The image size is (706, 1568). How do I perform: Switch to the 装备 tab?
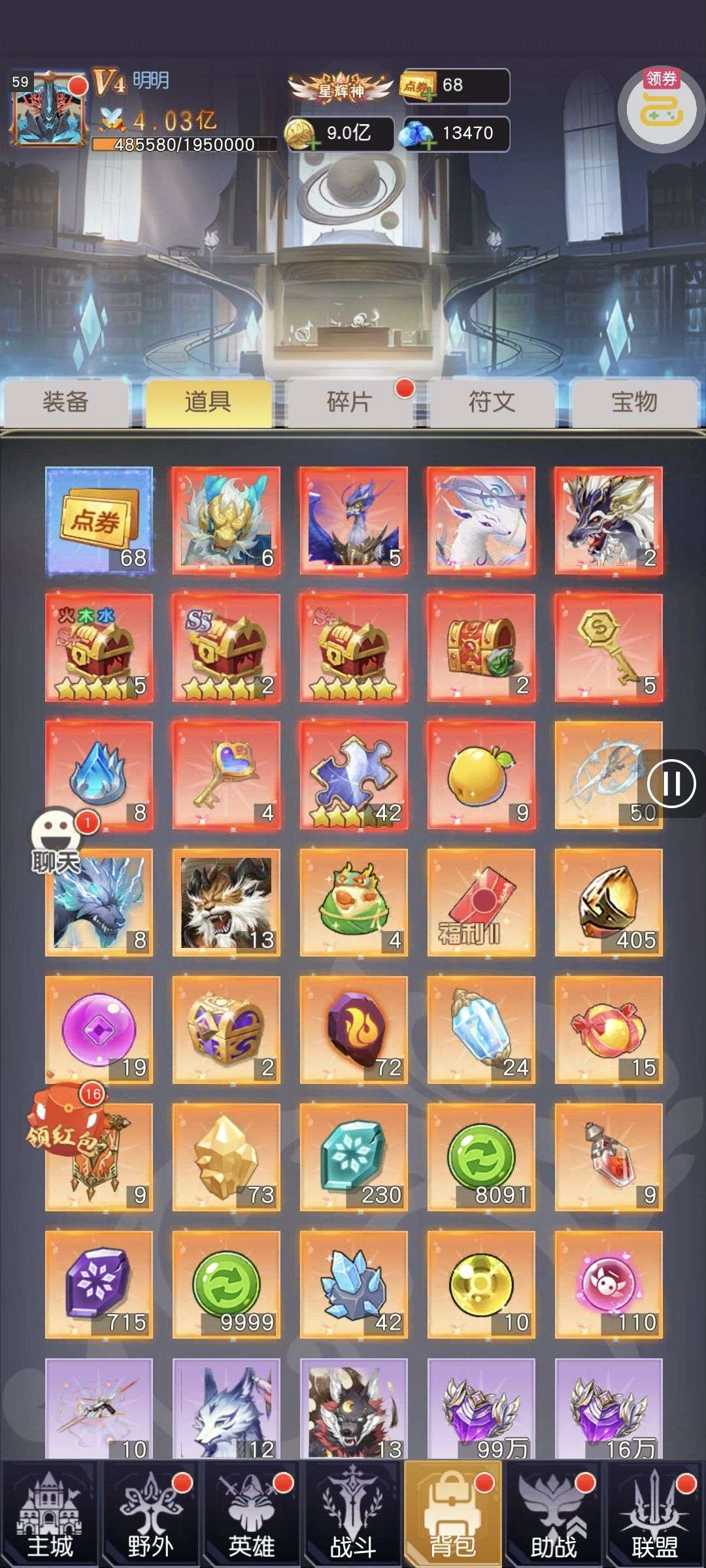pyautogui.click(x=65, y=402)
